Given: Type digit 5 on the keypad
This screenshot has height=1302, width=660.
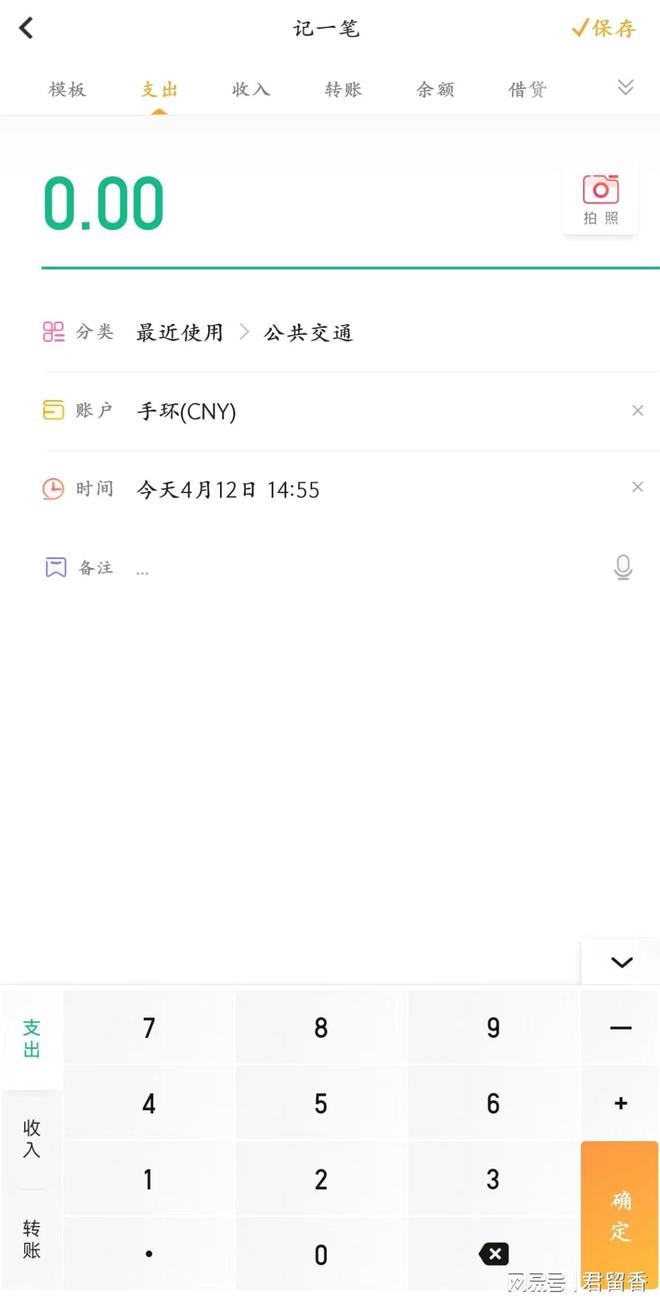Looking at the screenshot, I should coord(321,1104).
